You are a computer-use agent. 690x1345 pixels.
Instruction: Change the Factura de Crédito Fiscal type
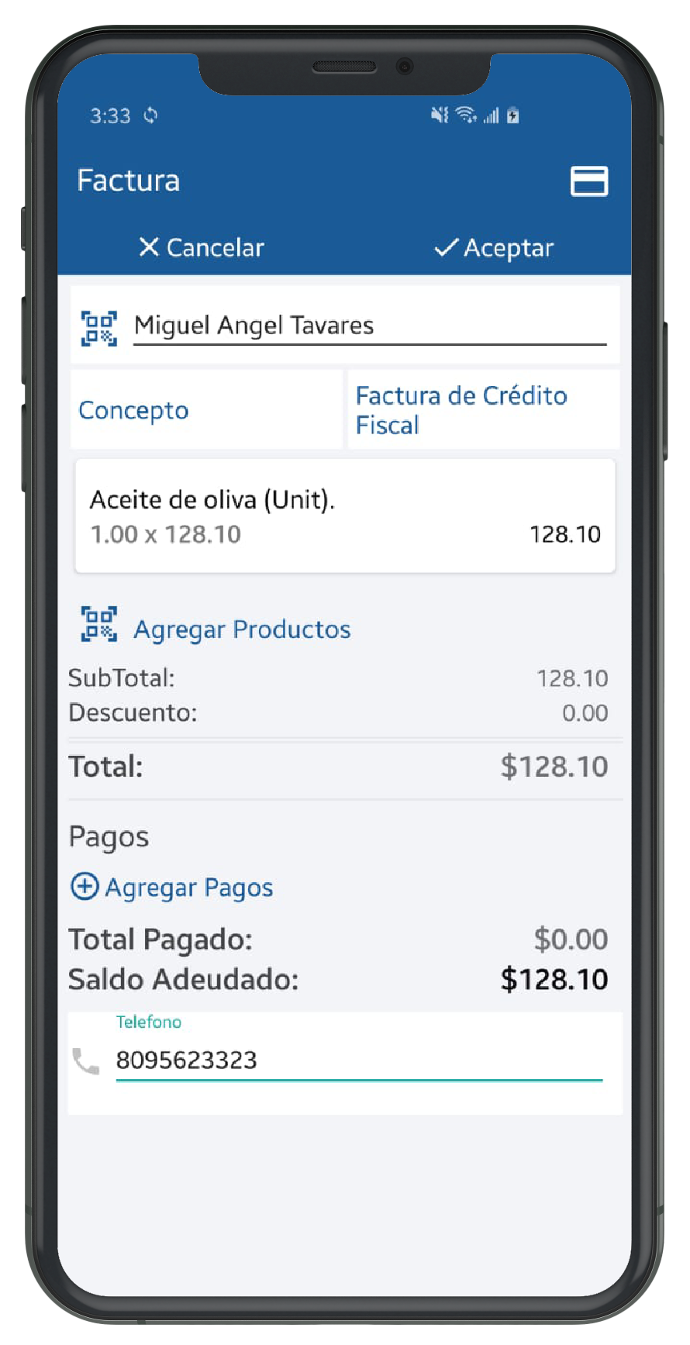click(x=484, y=410)
